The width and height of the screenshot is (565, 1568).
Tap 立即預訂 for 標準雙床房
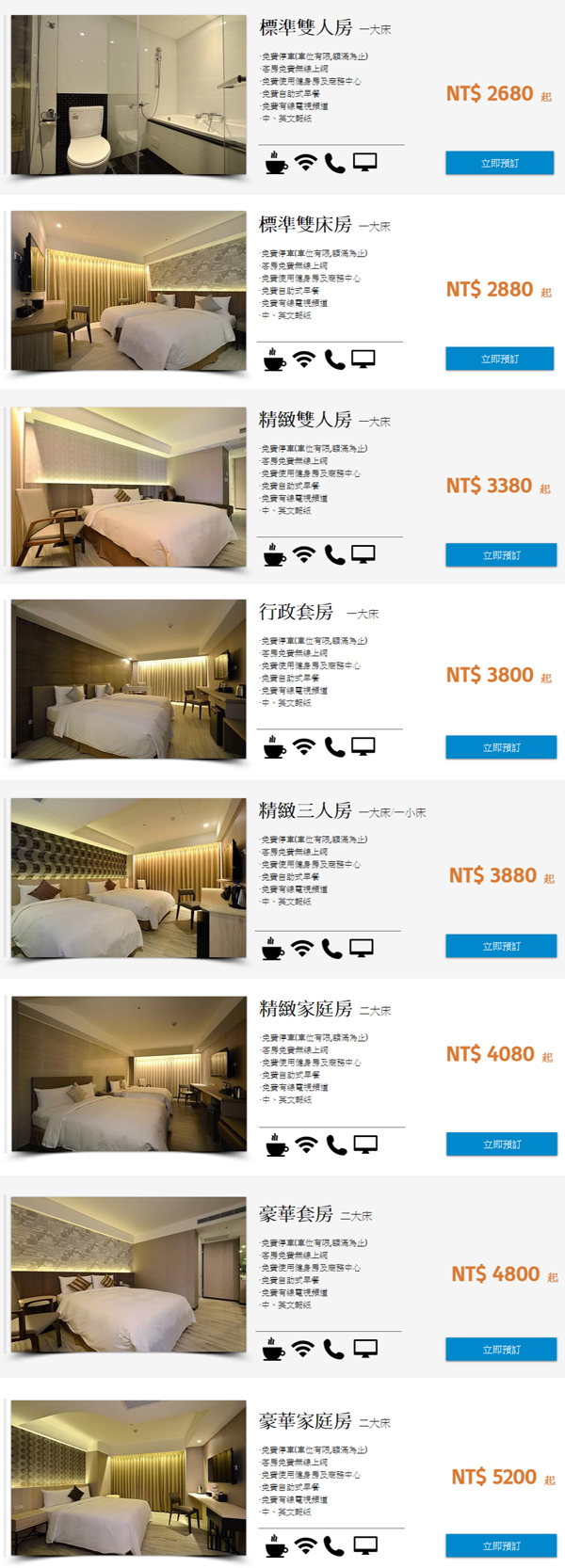coord(500,359)
